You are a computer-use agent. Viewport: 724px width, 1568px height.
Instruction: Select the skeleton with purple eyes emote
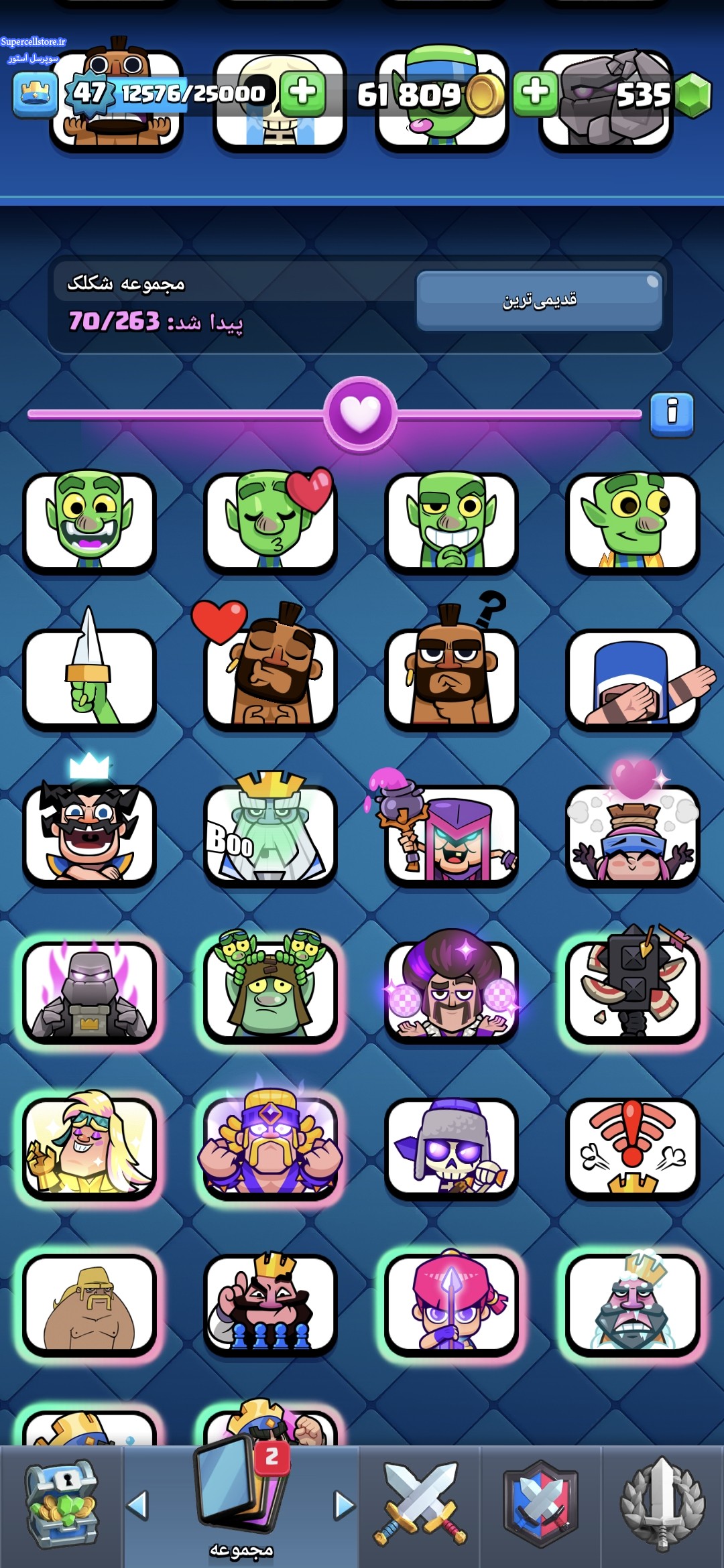(452, 1148)
